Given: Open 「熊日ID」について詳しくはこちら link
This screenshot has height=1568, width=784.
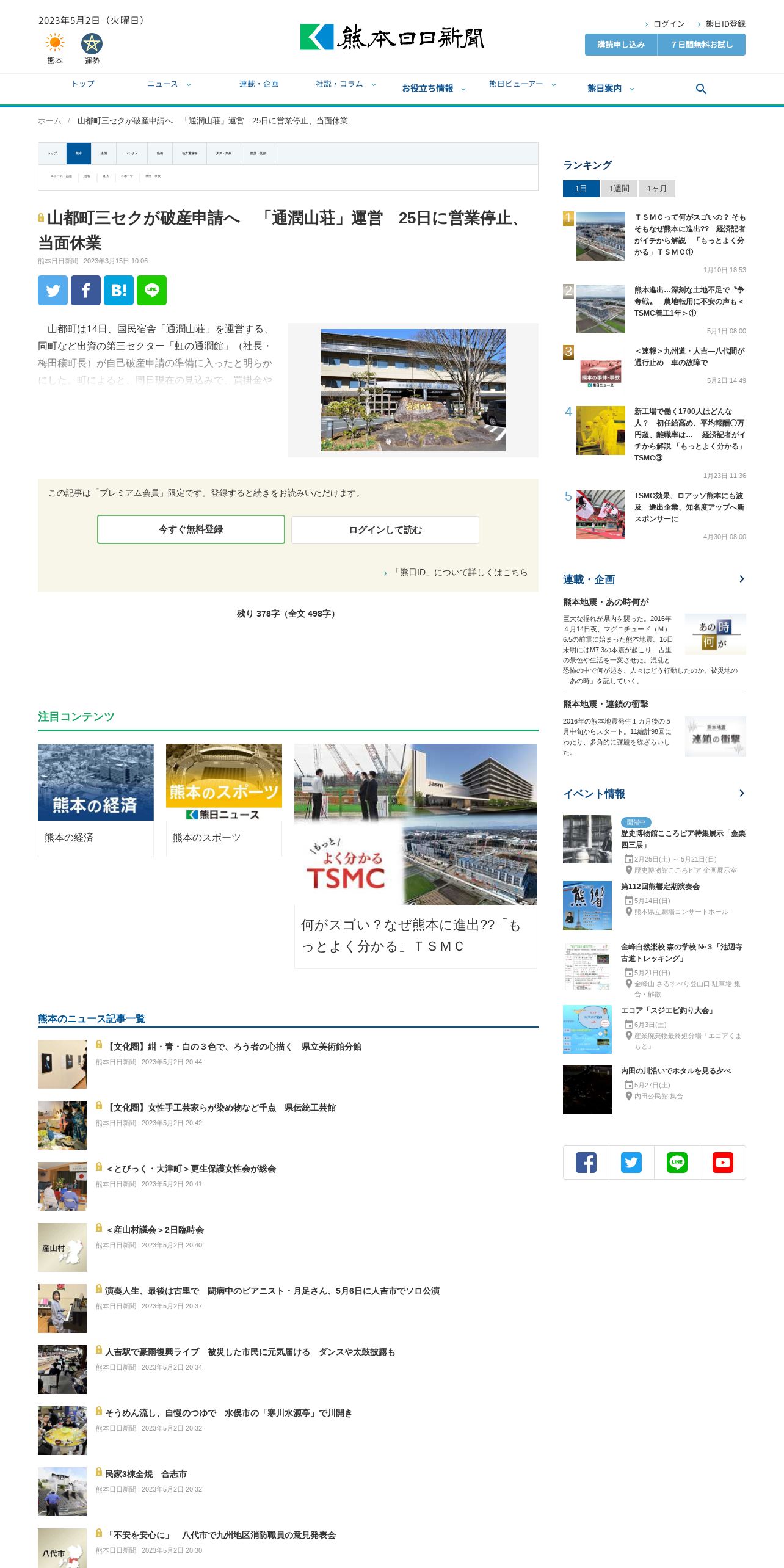Looking at the screenshot, I should click(x=460, y=573).
